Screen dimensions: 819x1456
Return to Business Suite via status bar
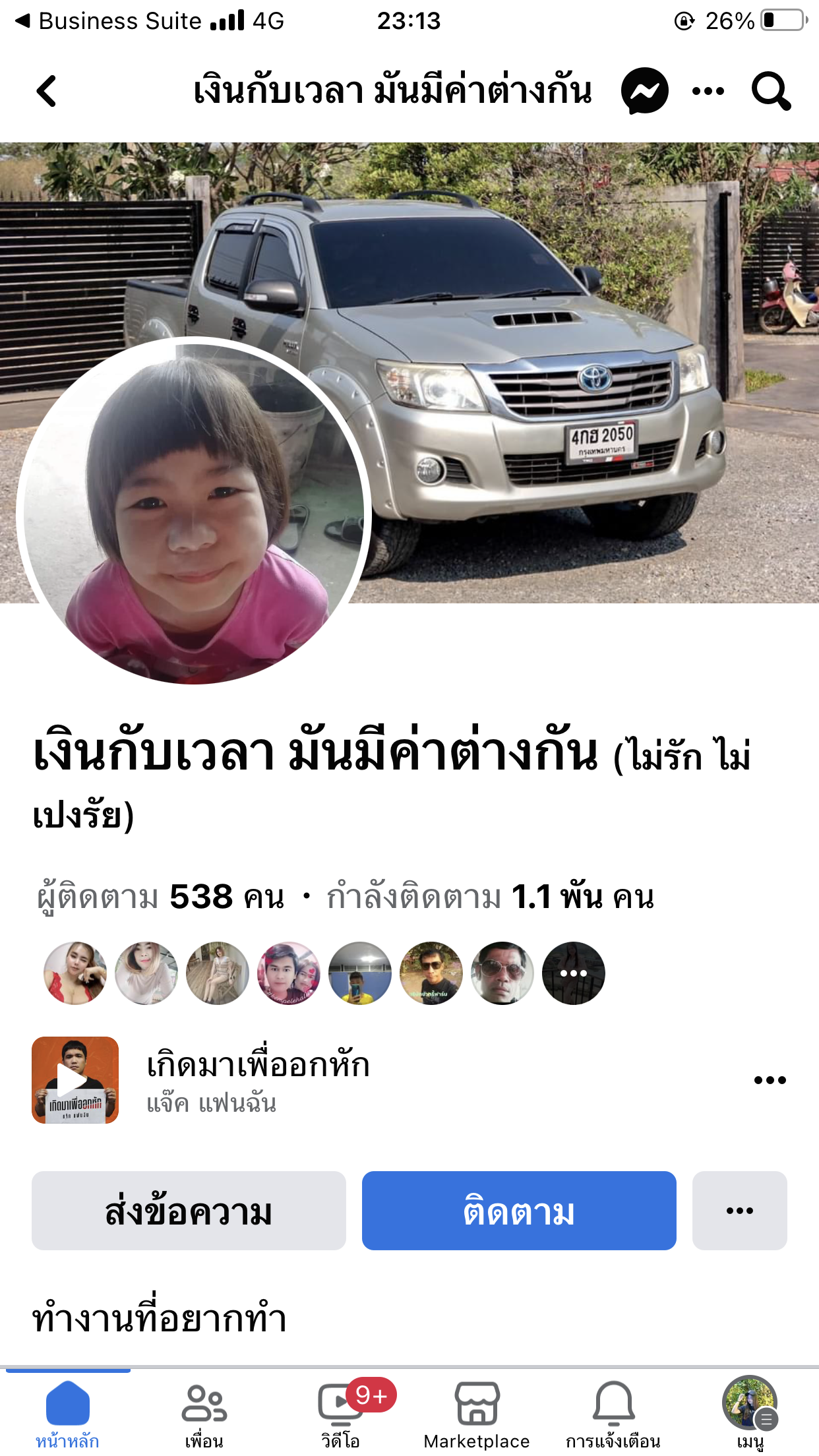pyautogui.click(x=108, y=21)
